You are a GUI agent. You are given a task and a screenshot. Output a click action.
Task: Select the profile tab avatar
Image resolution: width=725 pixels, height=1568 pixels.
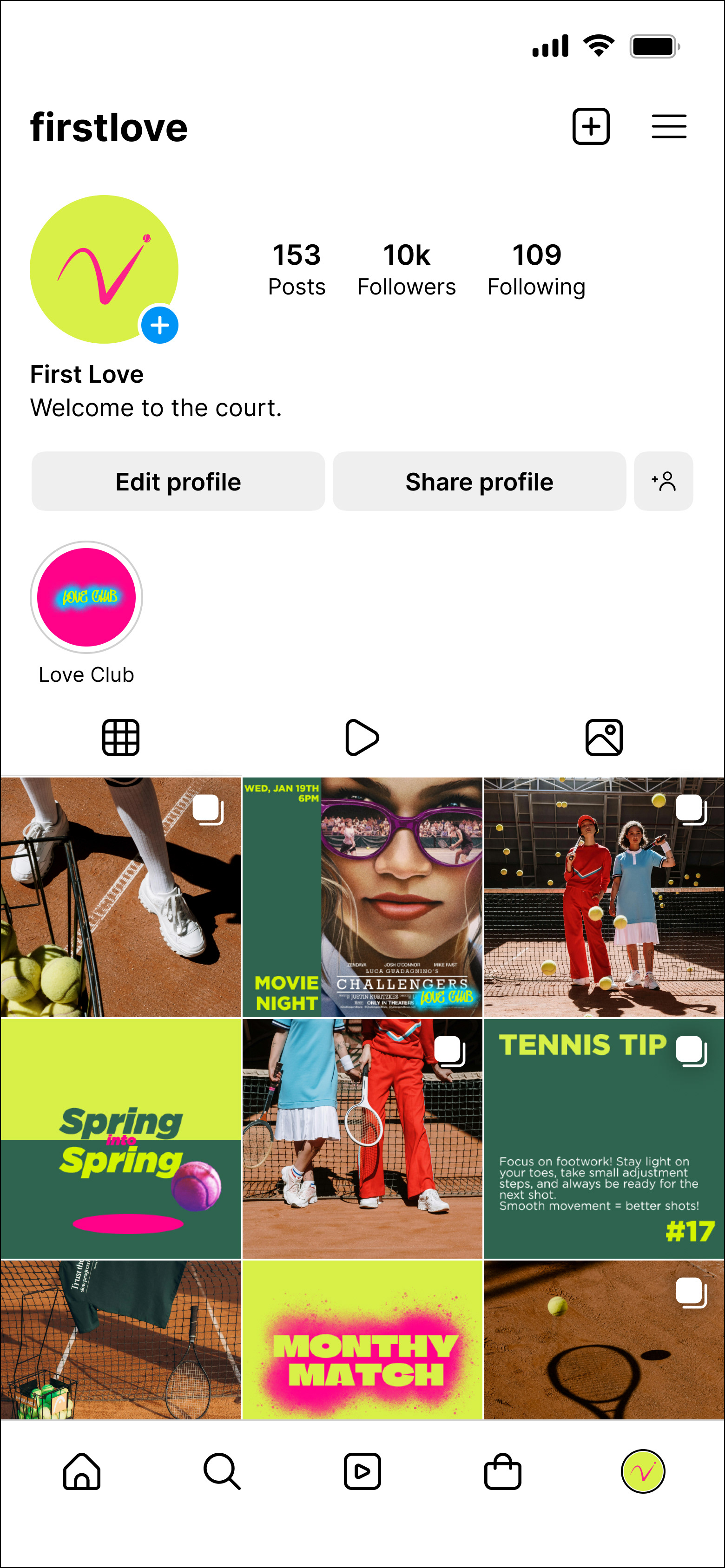click(x=643, y=1472)
